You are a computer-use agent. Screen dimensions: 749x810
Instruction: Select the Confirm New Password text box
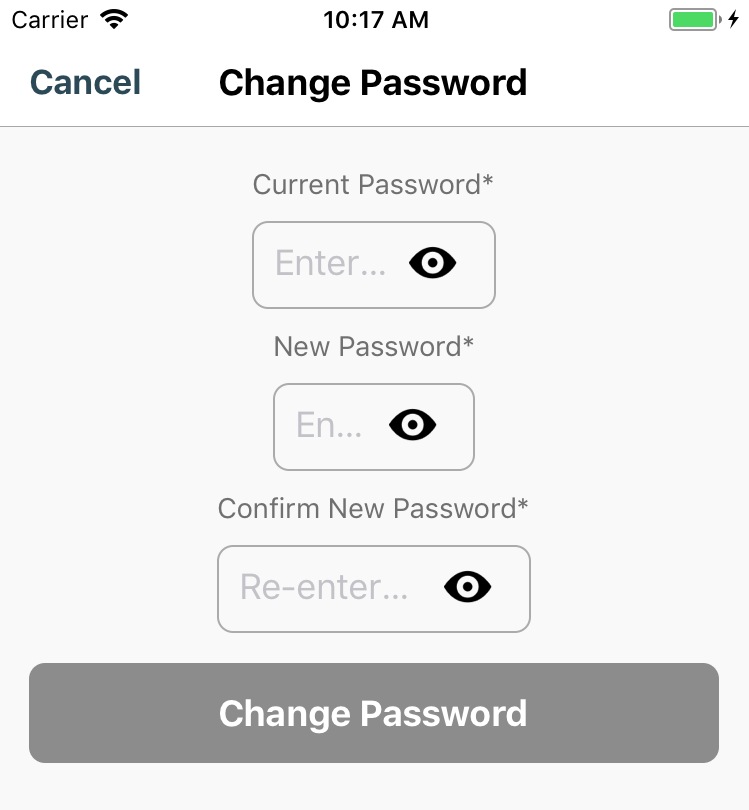320,588
